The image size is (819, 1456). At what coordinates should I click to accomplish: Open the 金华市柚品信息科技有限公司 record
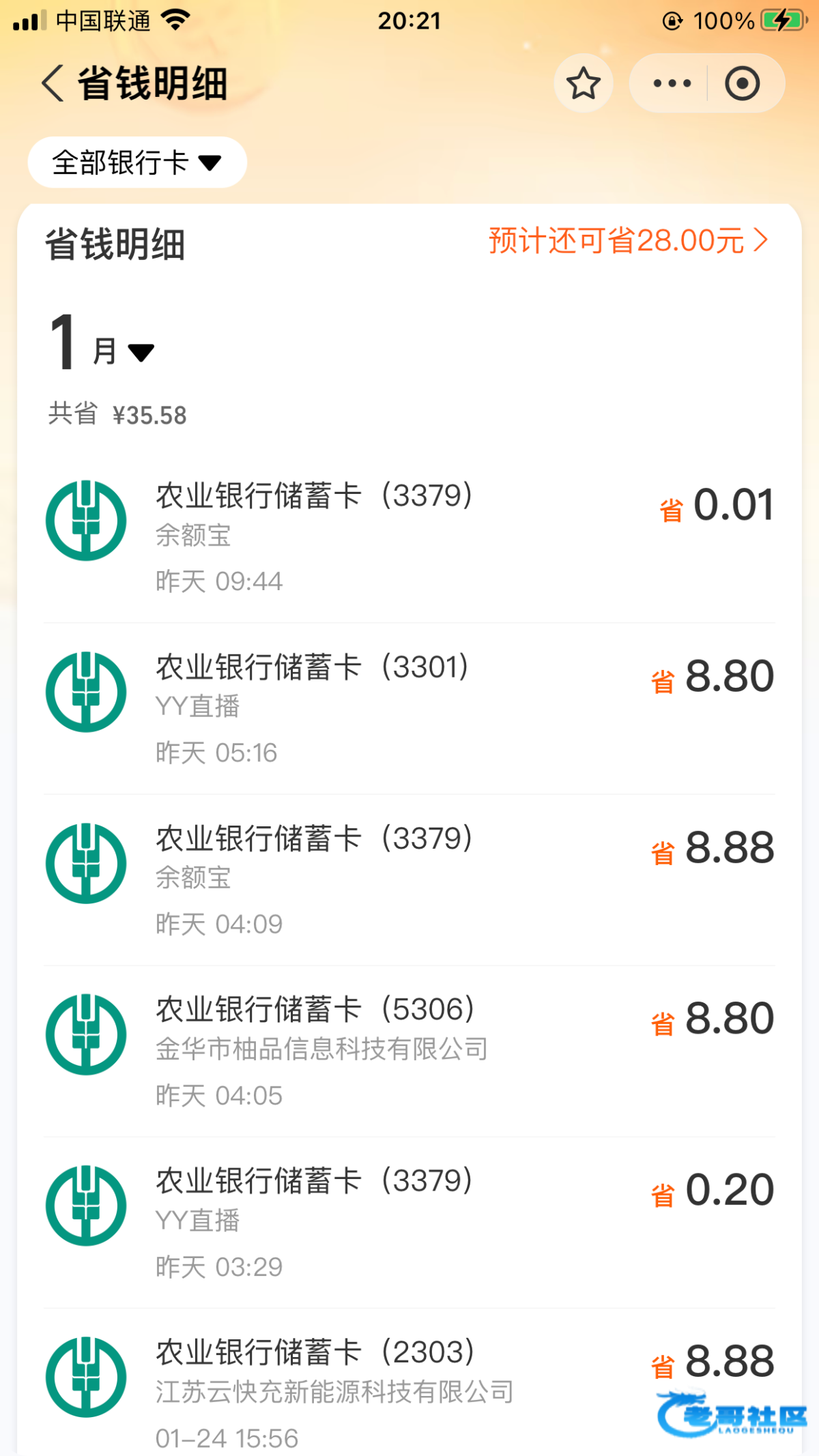tap(409, 1051)
